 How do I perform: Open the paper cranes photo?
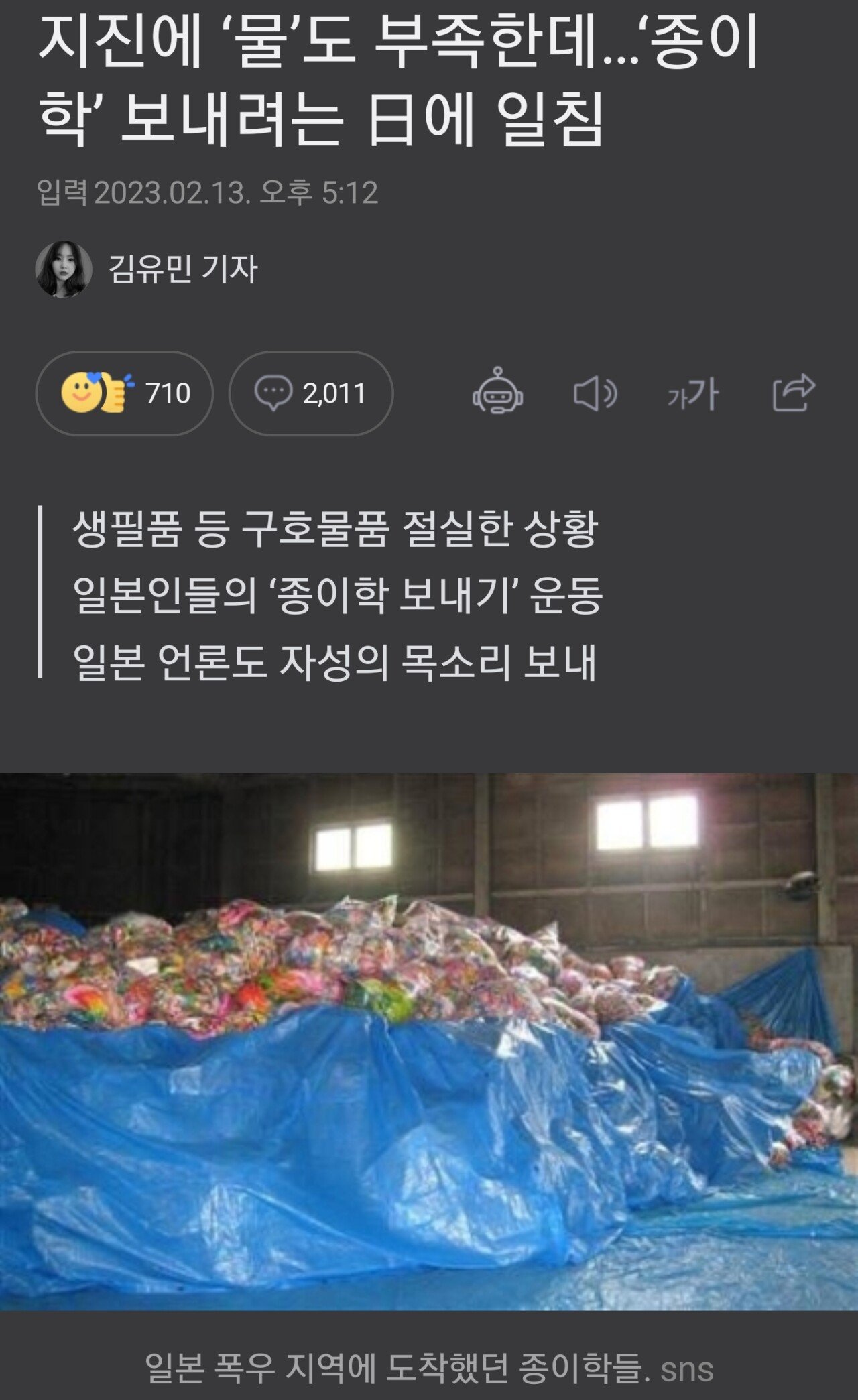(x=429, y=1041)
